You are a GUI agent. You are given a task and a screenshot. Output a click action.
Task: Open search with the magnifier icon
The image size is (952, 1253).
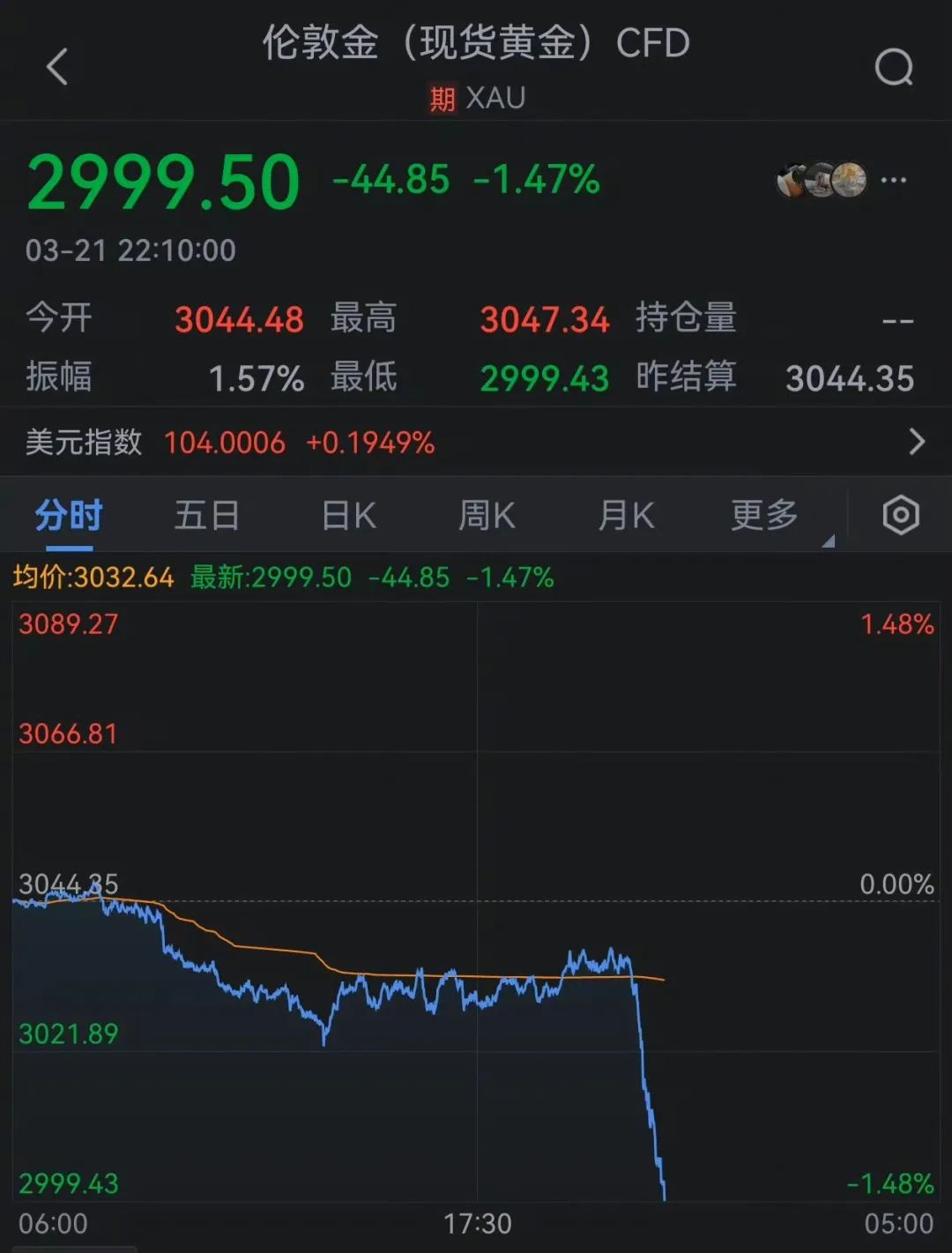(x=893, y=67)
